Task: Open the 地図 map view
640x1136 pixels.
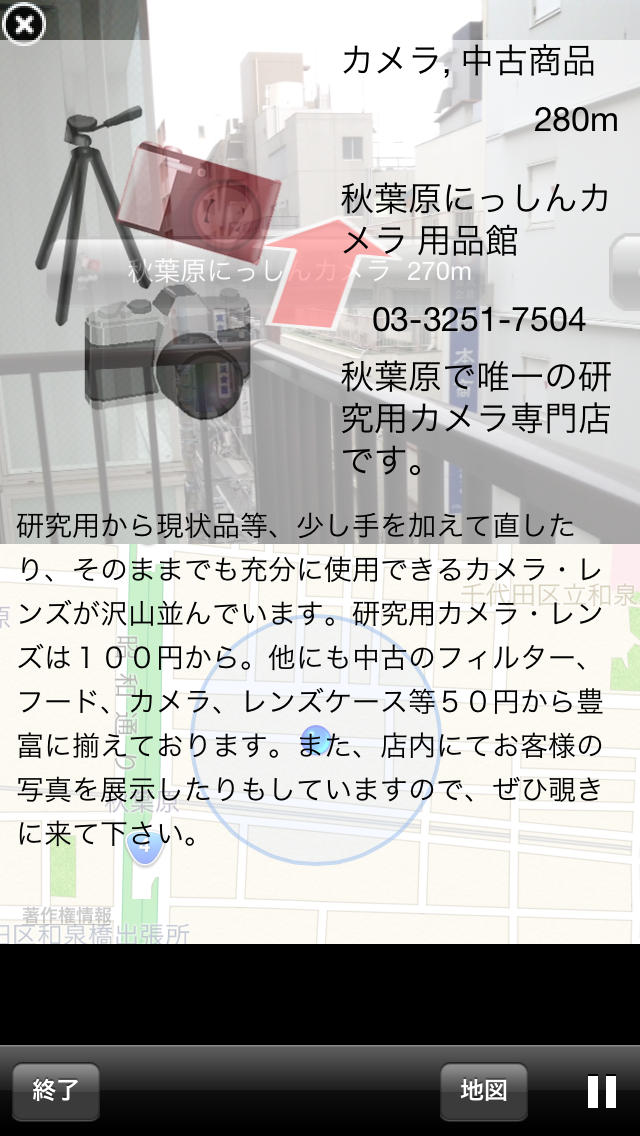Action: coord(483,1091)
